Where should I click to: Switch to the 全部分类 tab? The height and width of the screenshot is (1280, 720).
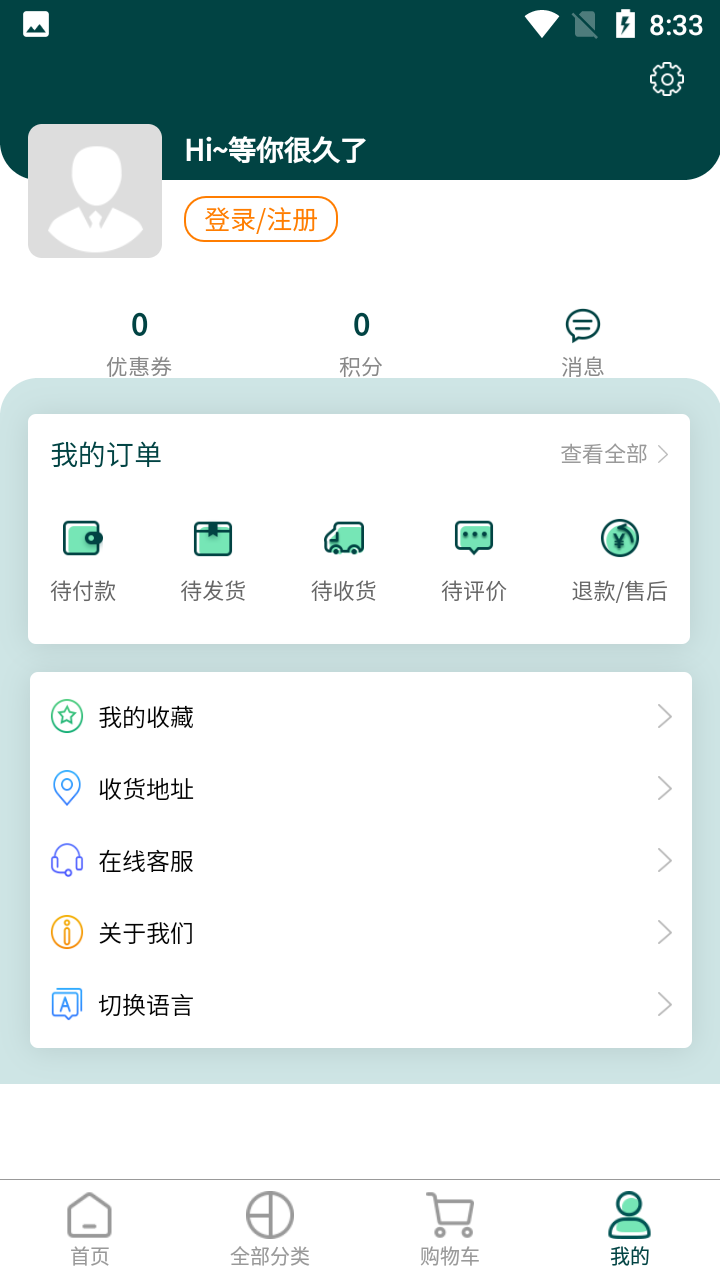270,1230
